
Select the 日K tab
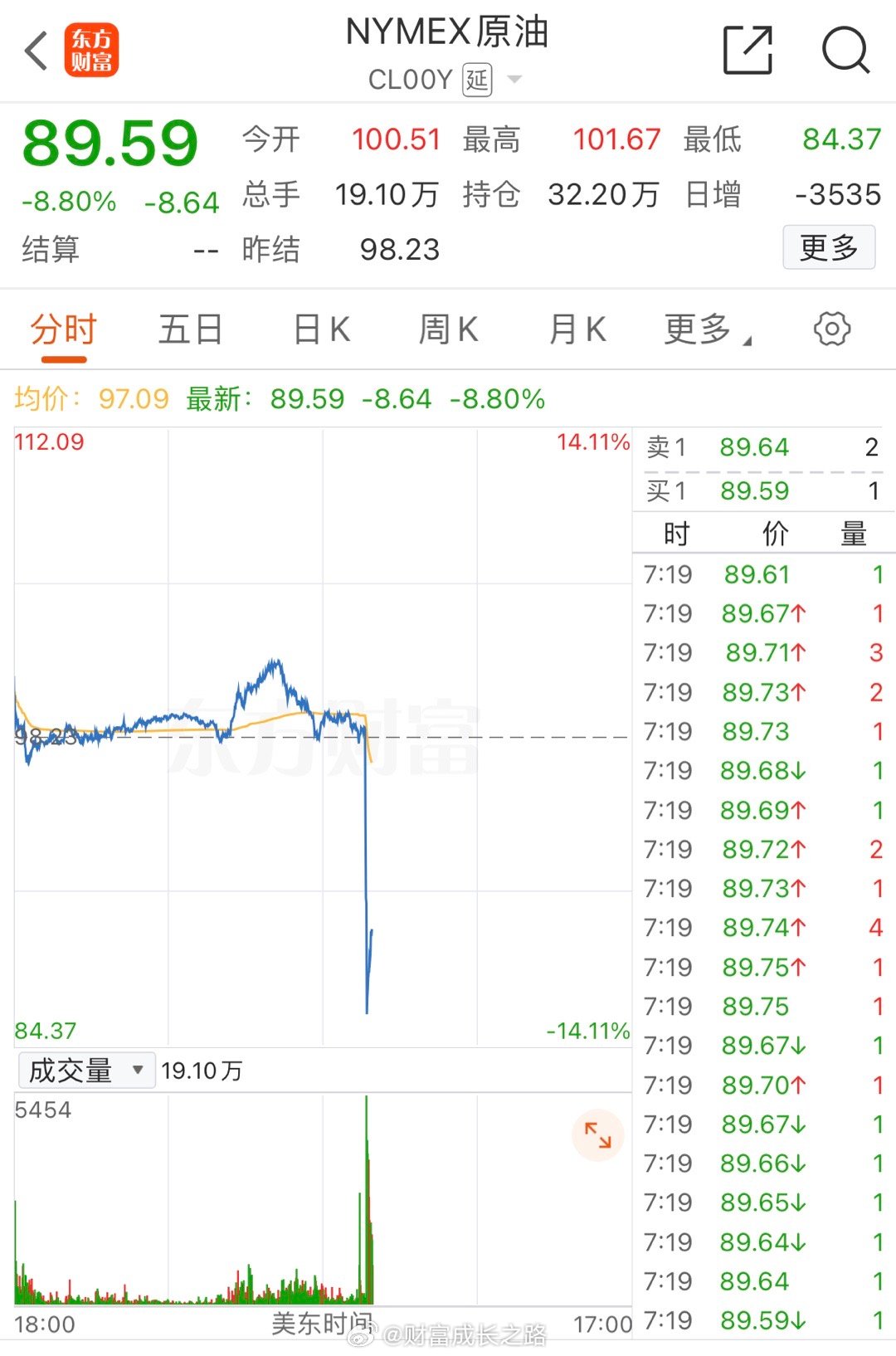click(x=323, y=329)
